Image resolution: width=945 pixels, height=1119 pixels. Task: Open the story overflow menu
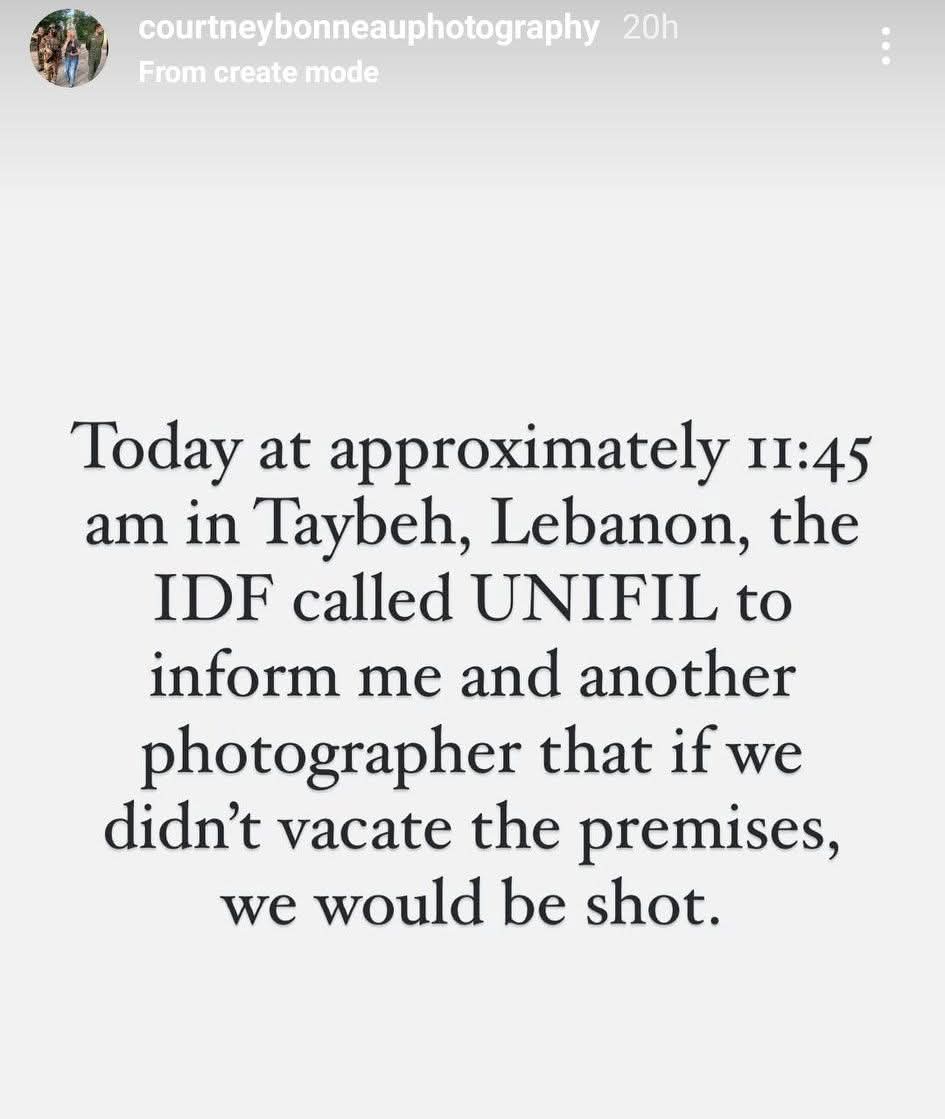(885, 46)
